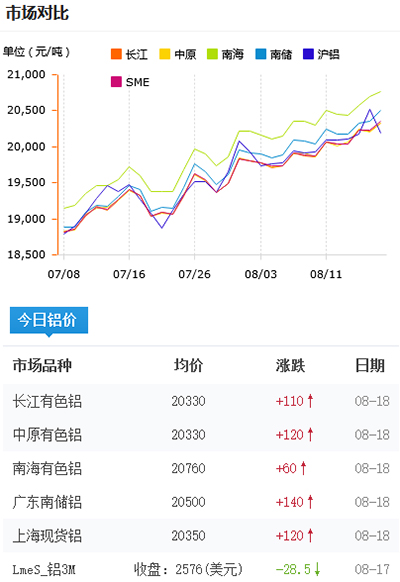This screenshot has height=582, width=400.
Task: Toggle the 中原 series in the chart legend
Action: [x=178, y=55]
